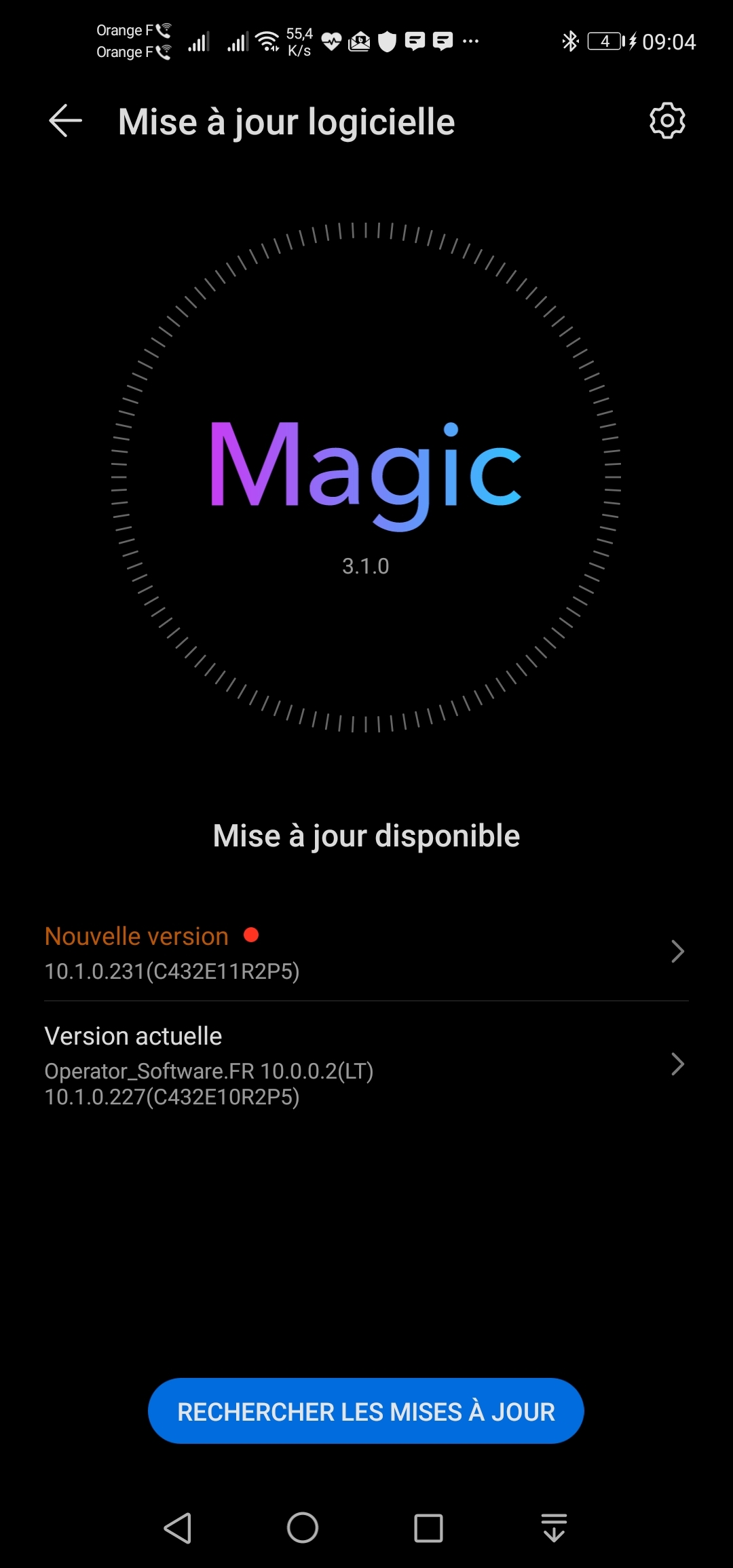Open recent apps

pyautogui.click(x=428, y=1528)
